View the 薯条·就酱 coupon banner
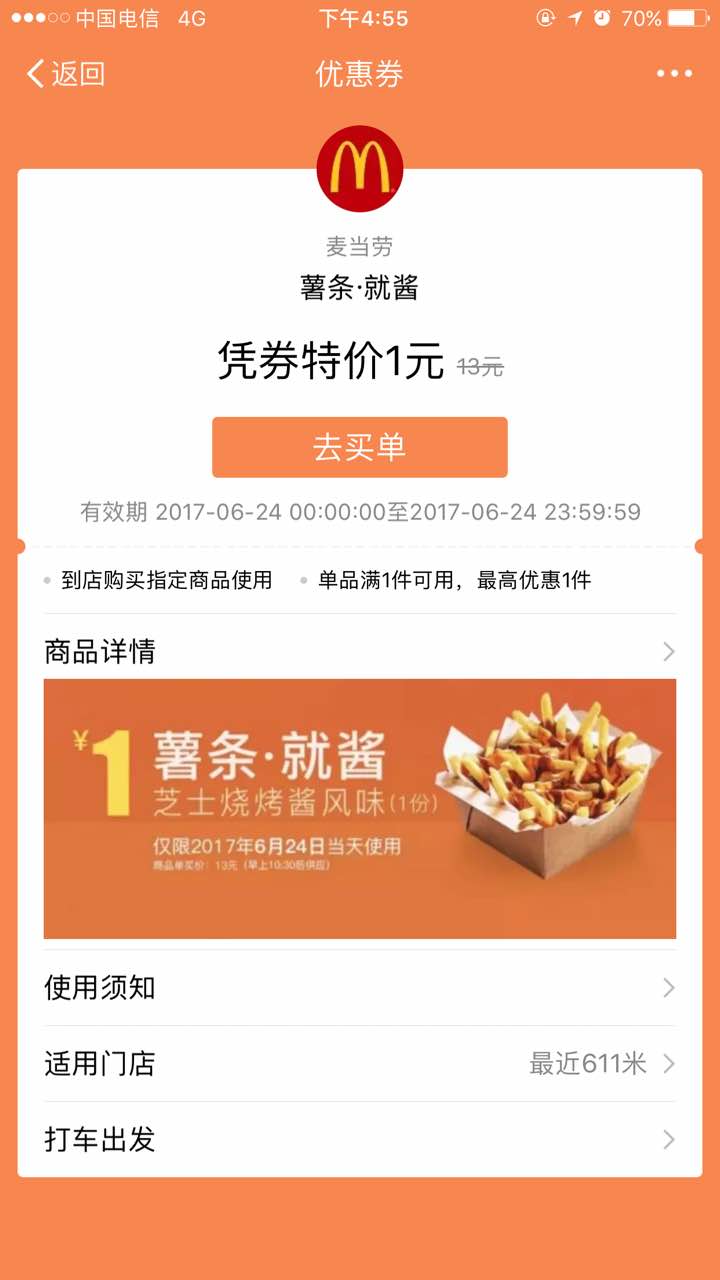Image resolution: width=720 pixels, height=1280 pixels. coord(359,808)
